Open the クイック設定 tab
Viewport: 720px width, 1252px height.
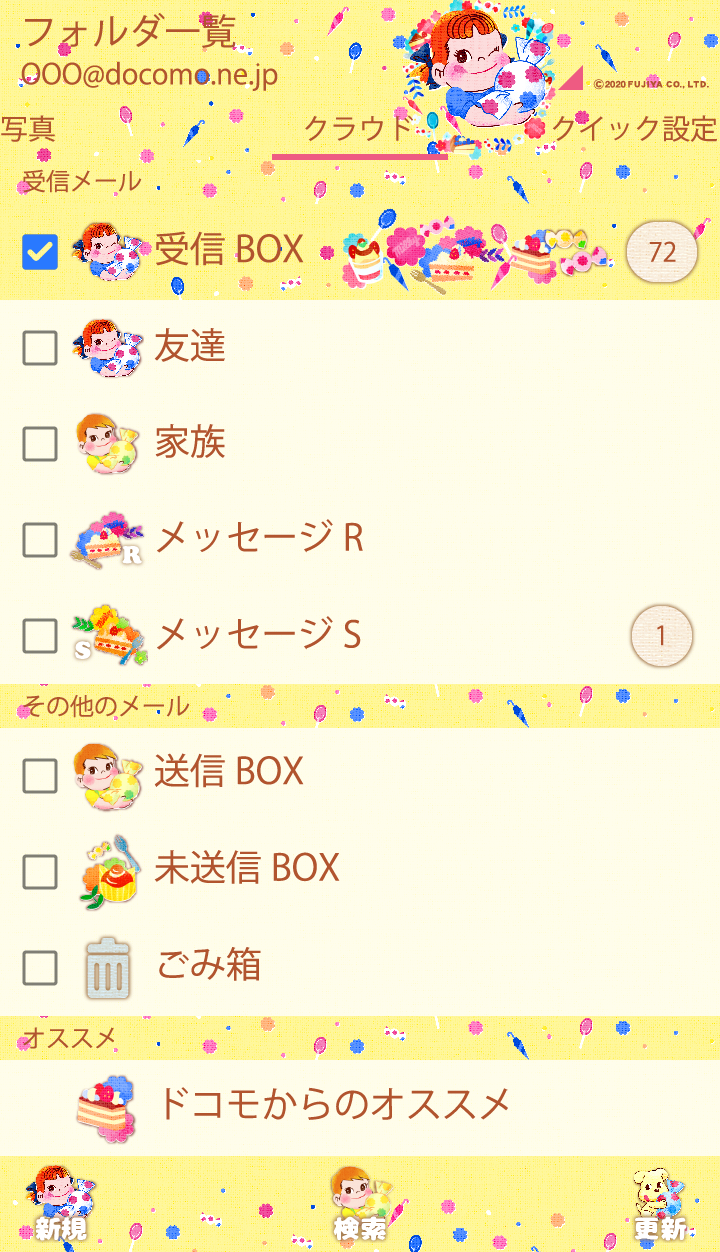click(634, 129)
